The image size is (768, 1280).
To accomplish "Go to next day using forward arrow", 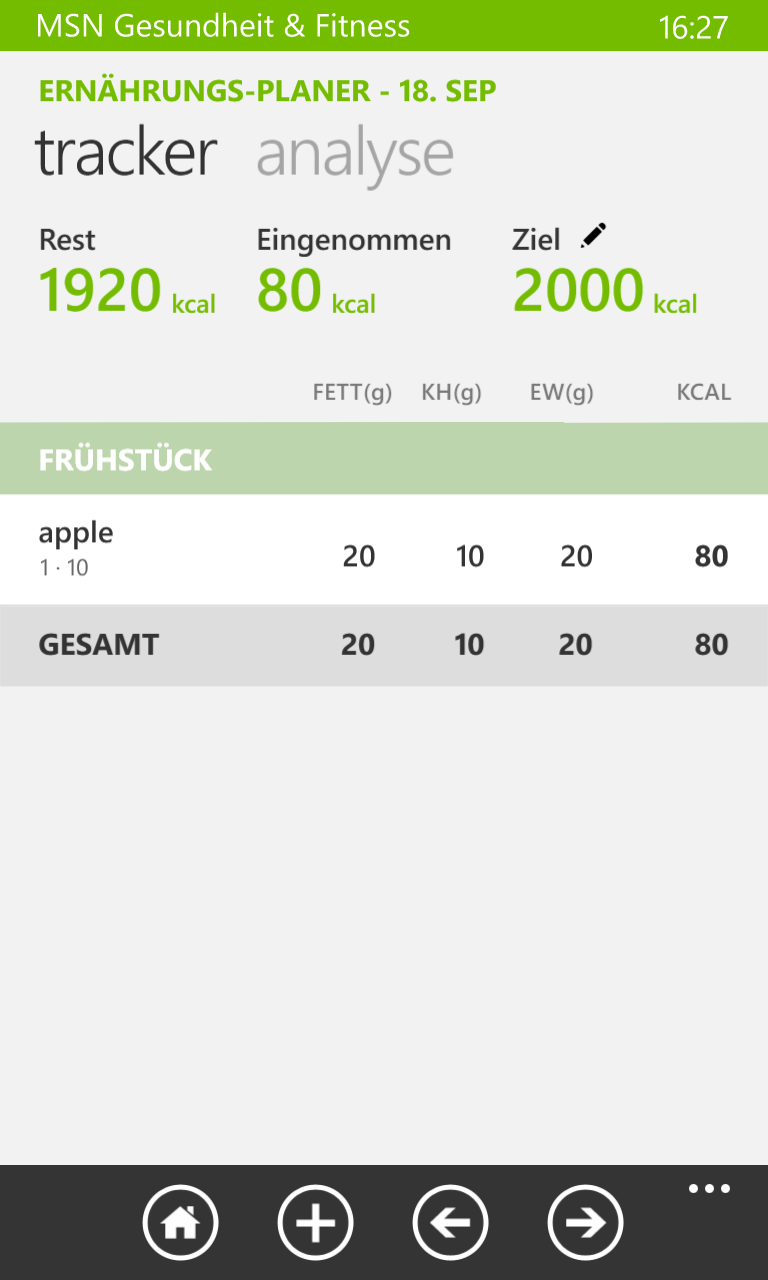I will (x=586, y=1222).
